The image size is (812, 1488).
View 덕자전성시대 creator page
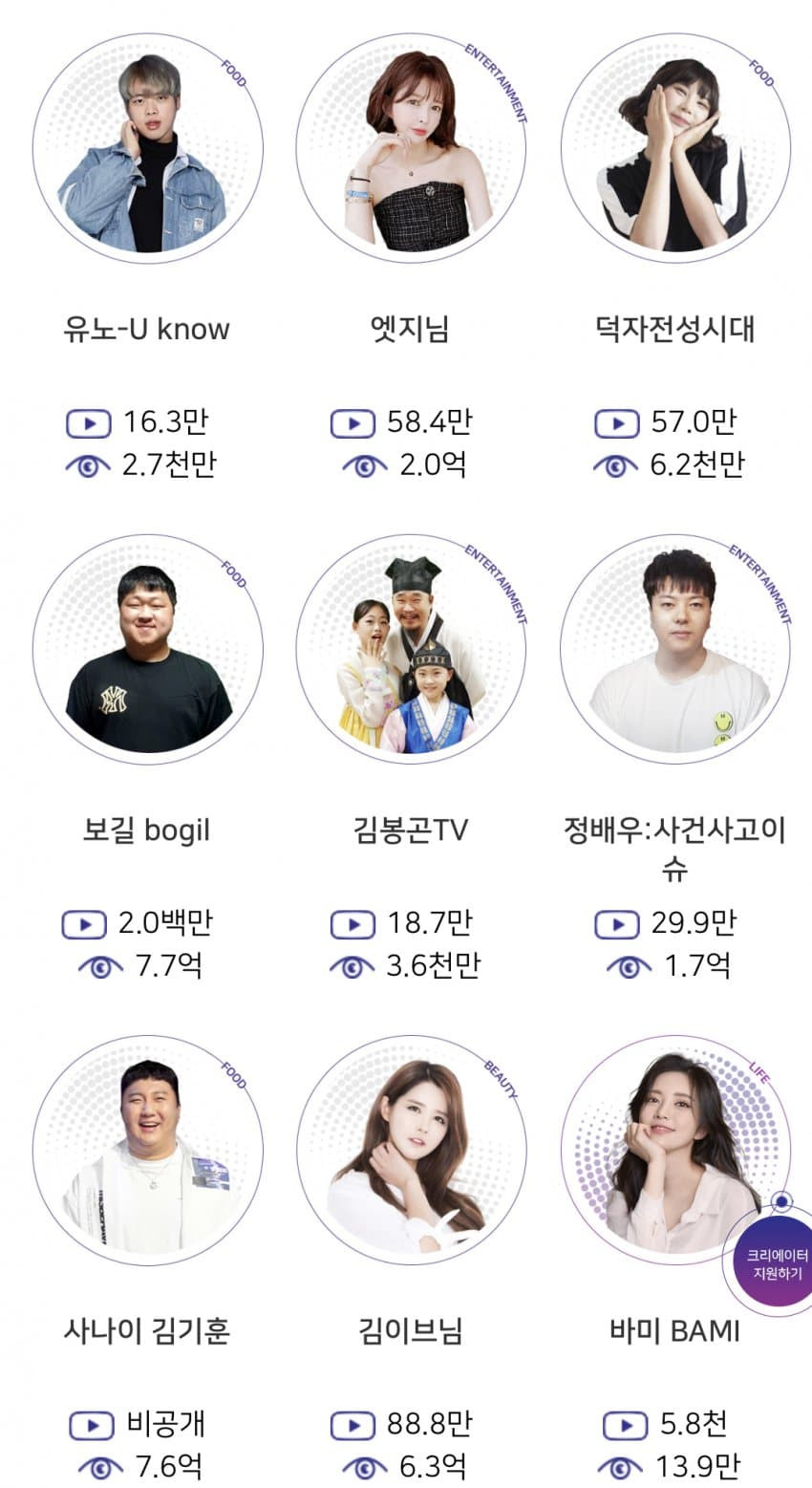(x=674, y=149)
